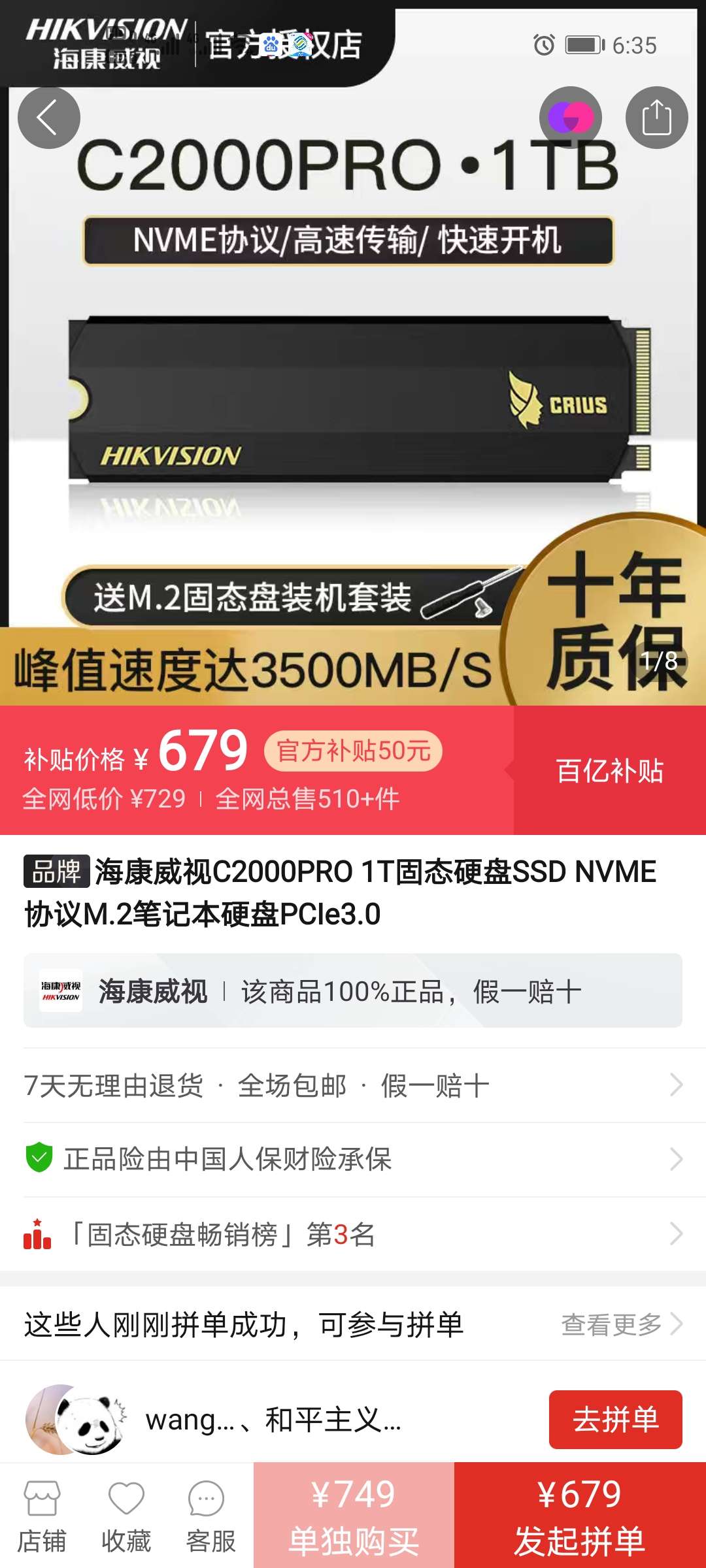Tap 查看更多 to see more groups
Viewport: 706px width, 1568px height.
(621, 1325)
